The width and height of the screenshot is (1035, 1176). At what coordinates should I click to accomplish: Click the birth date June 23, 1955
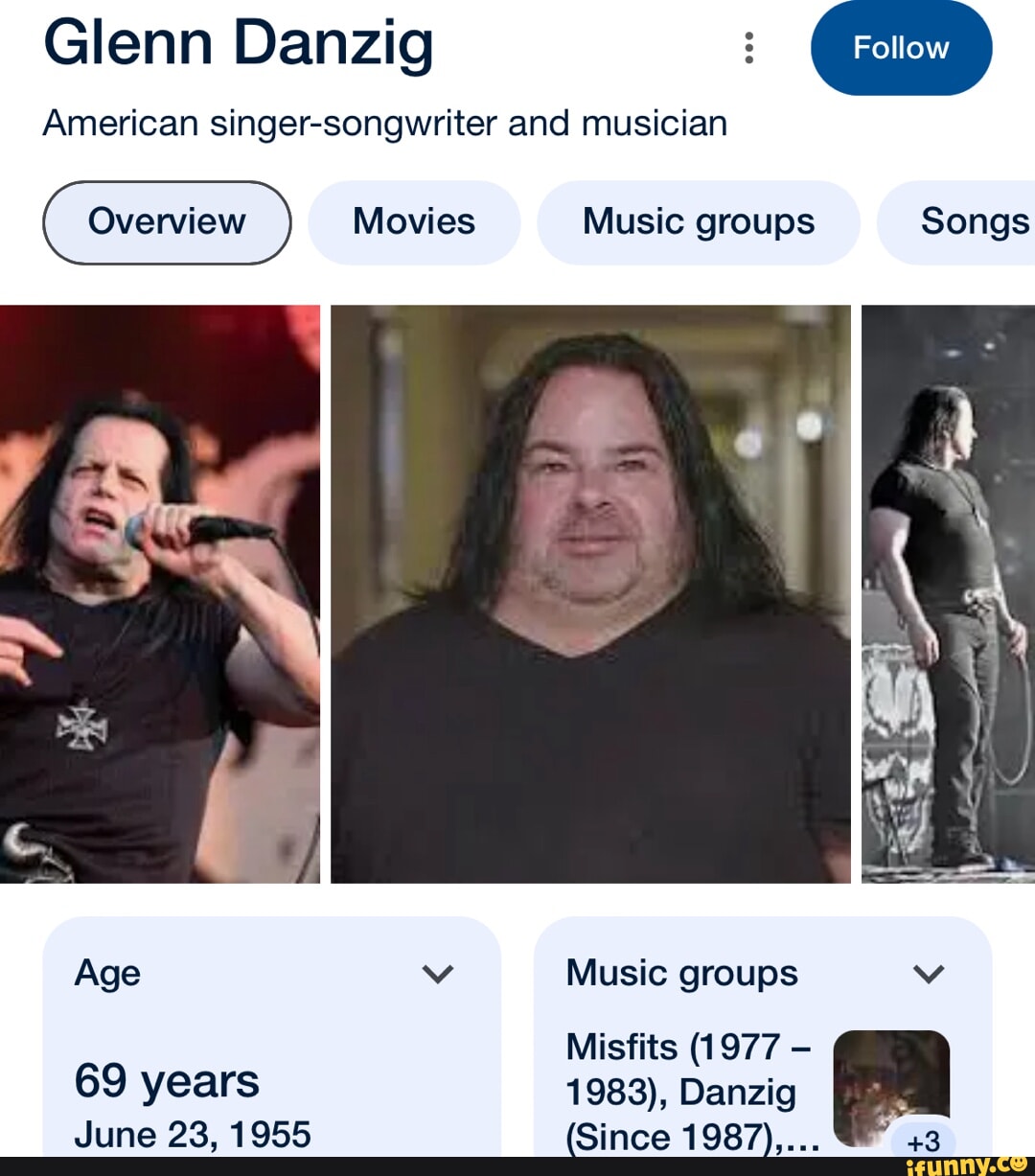pos(192,1134)
